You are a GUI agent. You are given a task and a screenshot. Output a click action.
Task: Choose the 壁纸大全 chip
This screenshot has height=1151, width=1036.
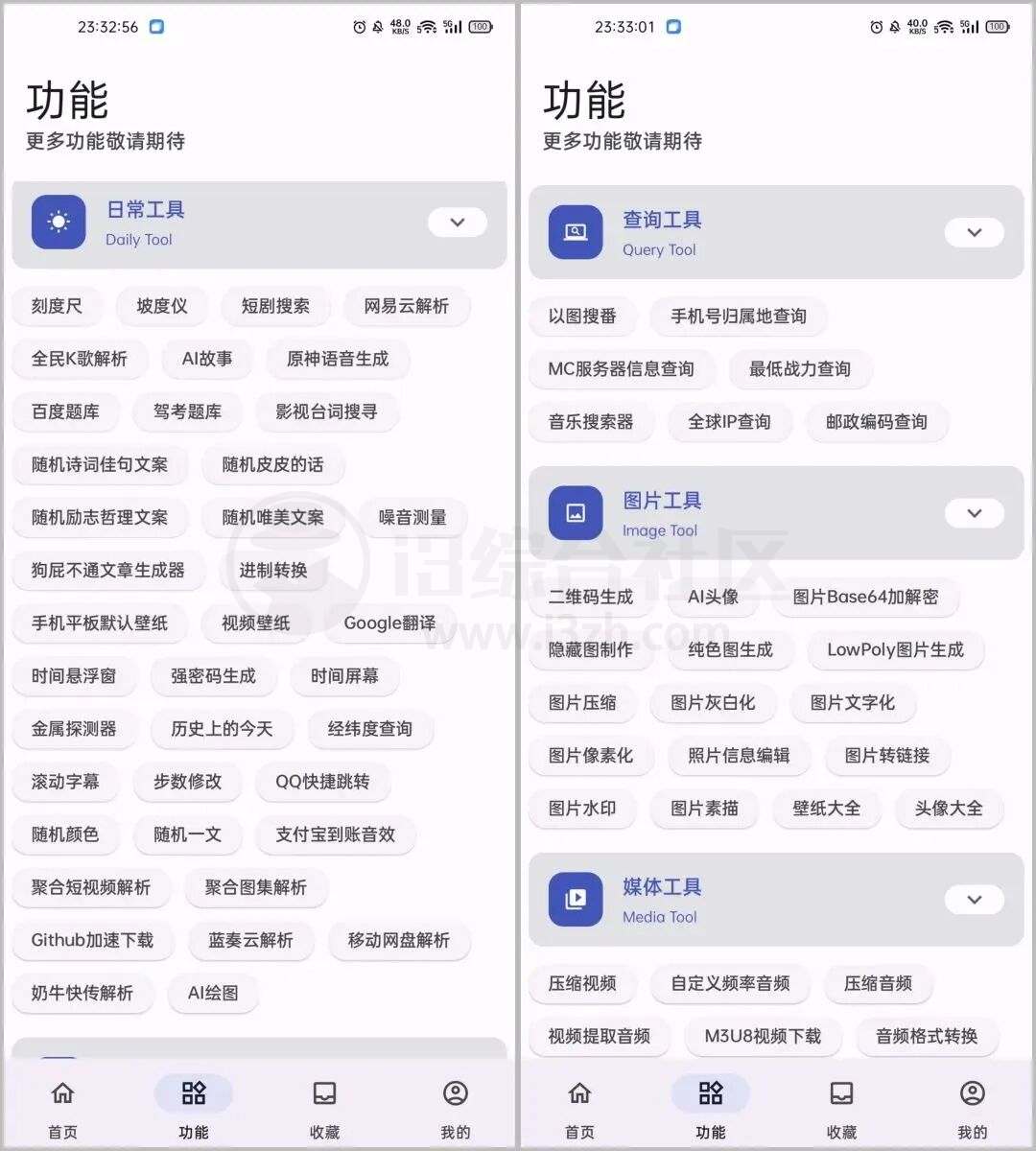click(826, 808)
